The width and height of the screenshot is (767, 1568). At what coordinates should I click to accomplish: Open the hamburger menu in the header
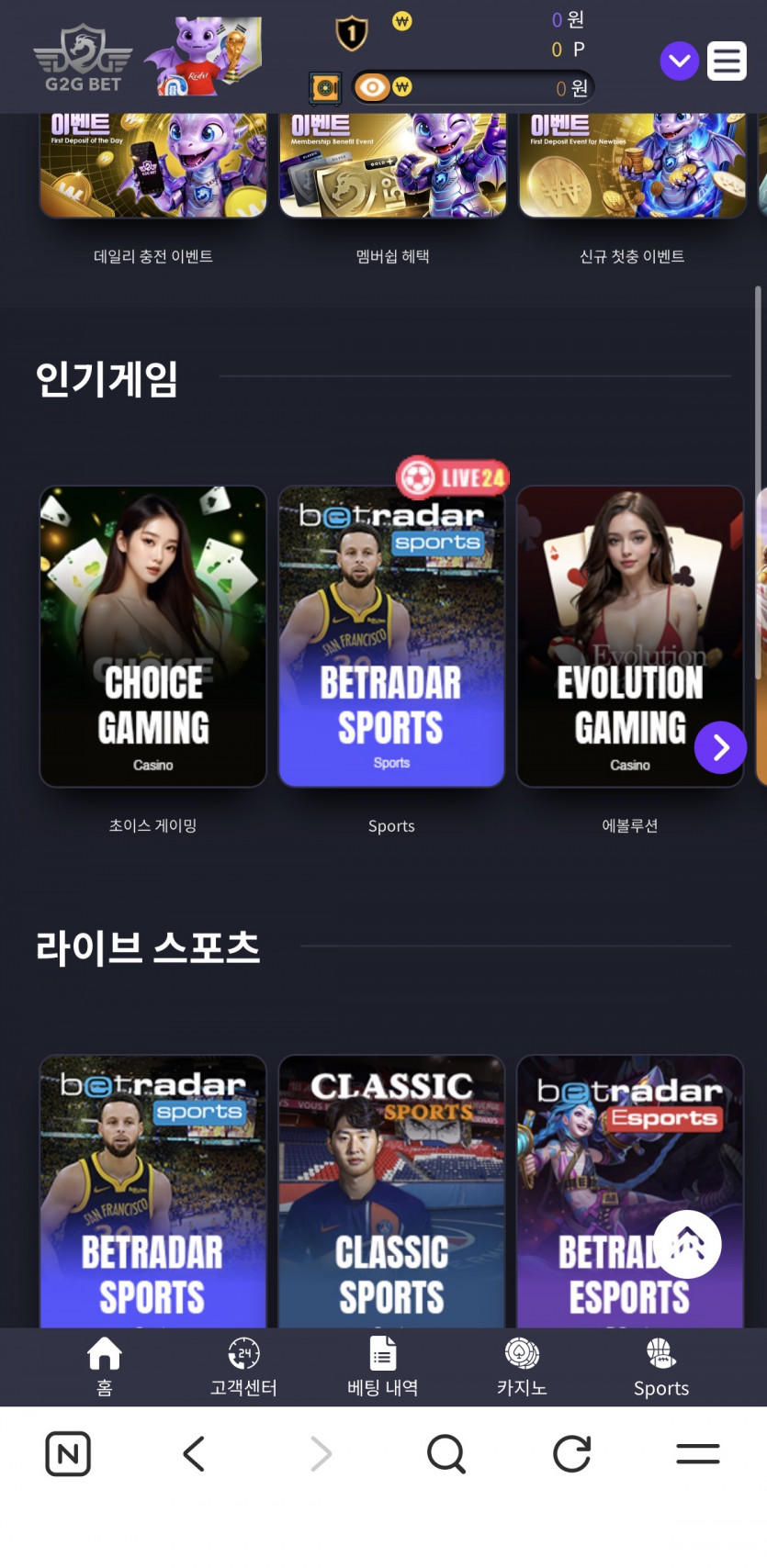726,62
